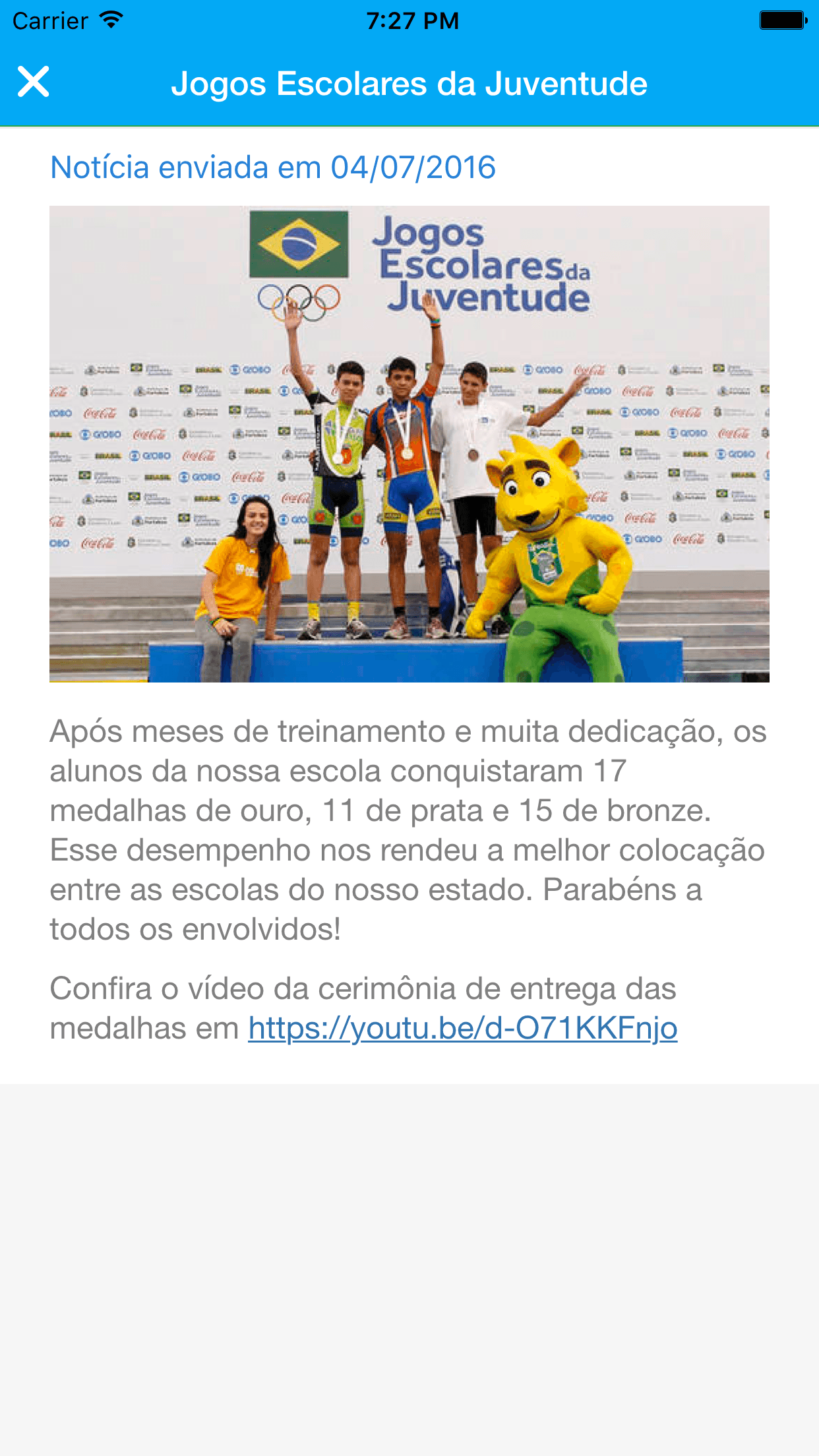The image size is (819, 1456).
Task: Close the Jogos Escolares da Juventude news
Action: [34, 82]
